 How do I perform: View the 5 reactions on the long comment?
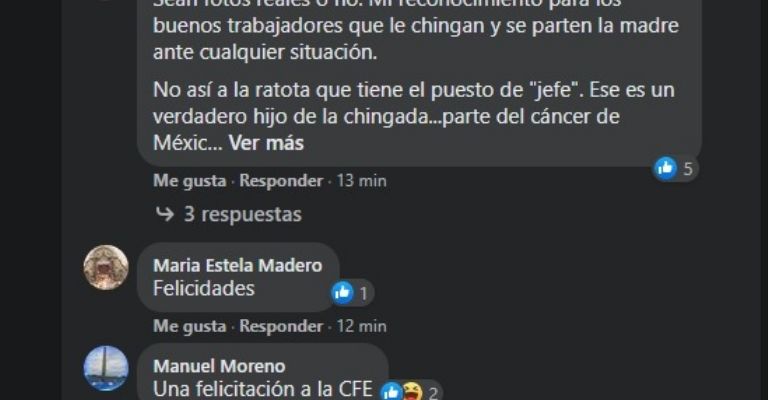click(675, 168)
